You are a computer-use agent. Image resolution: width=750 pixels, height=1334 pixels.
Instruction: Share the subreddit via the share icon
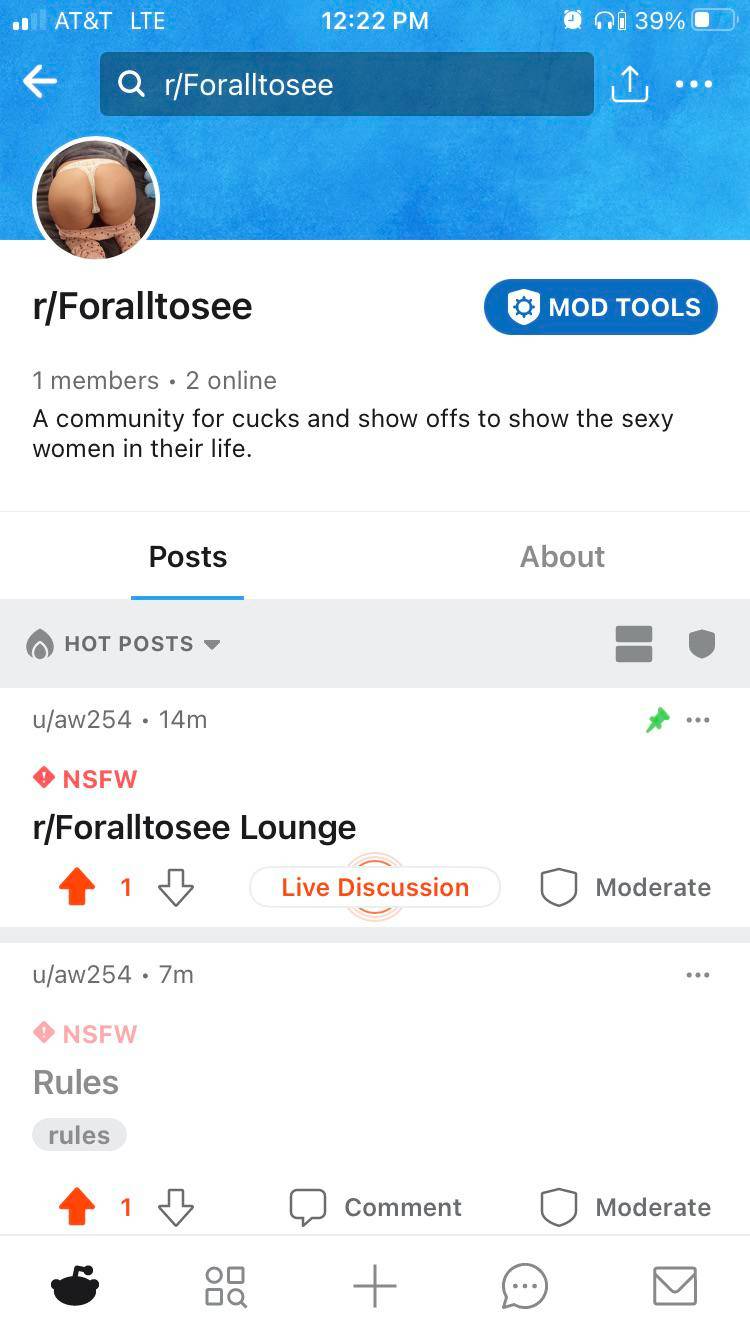click(x=629, y=84)
